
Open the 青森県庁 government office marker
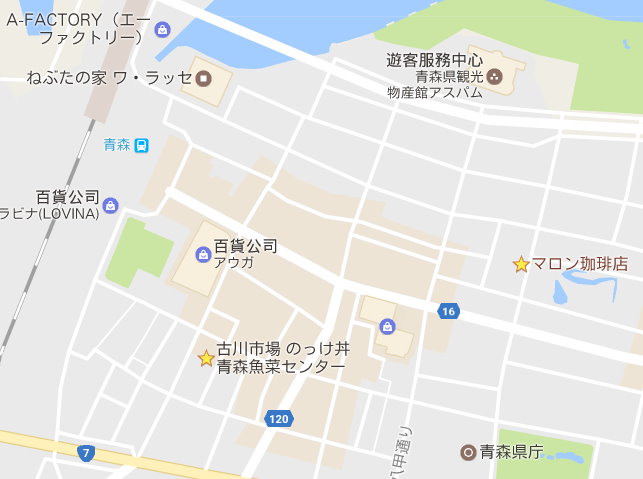[467, 452]
